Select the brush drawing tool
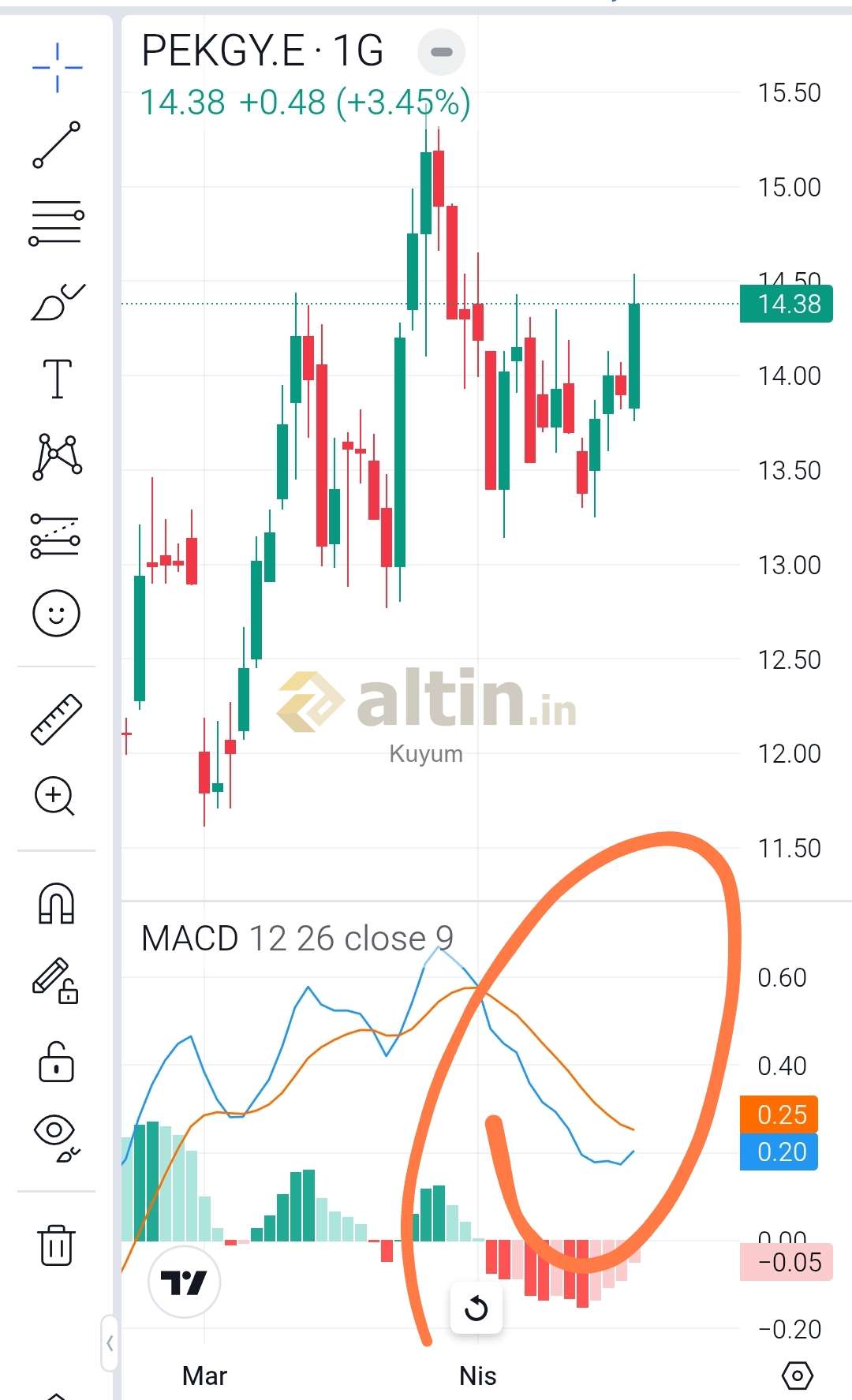 57,302
